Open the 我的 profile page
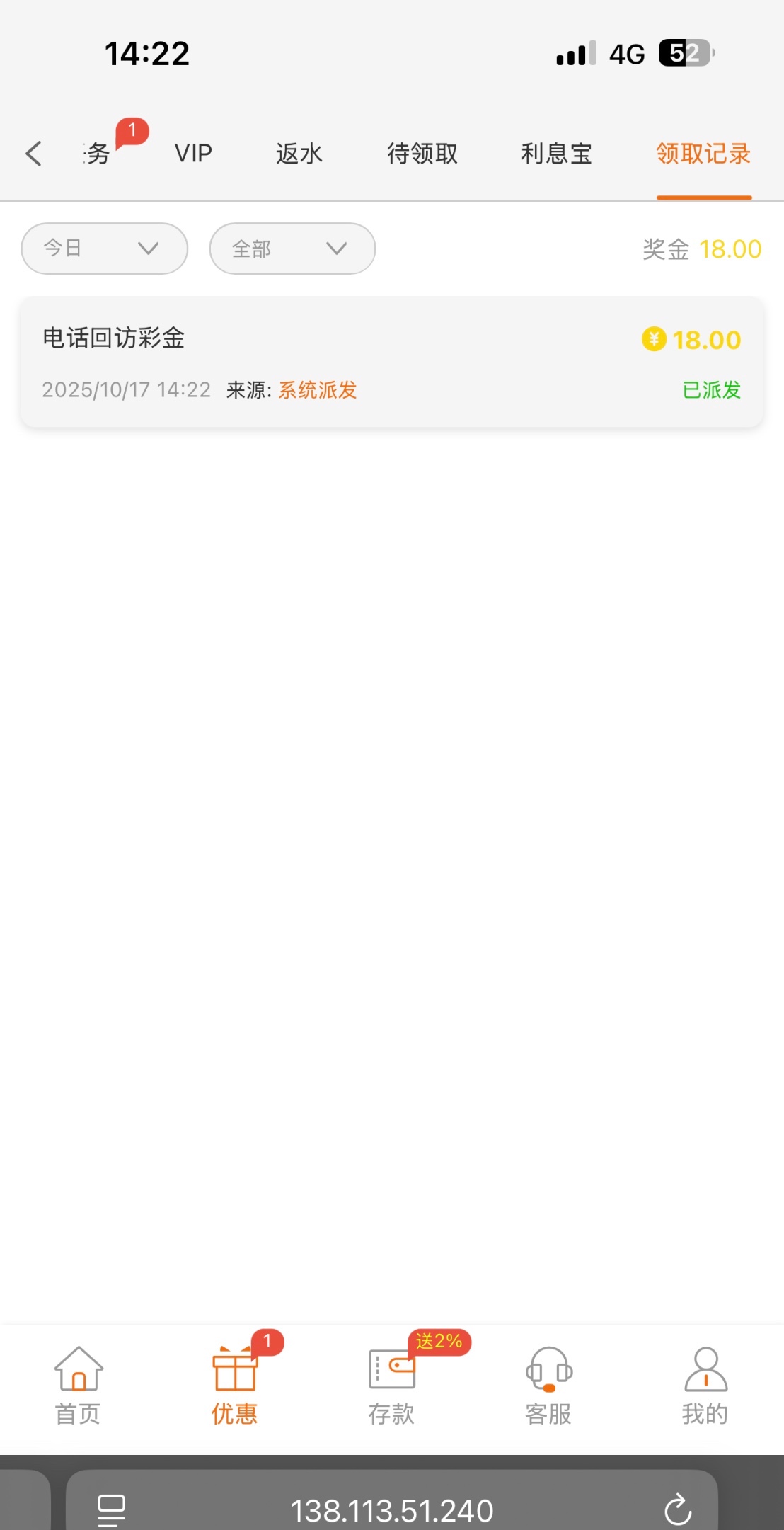 [x=705, y=1386]
